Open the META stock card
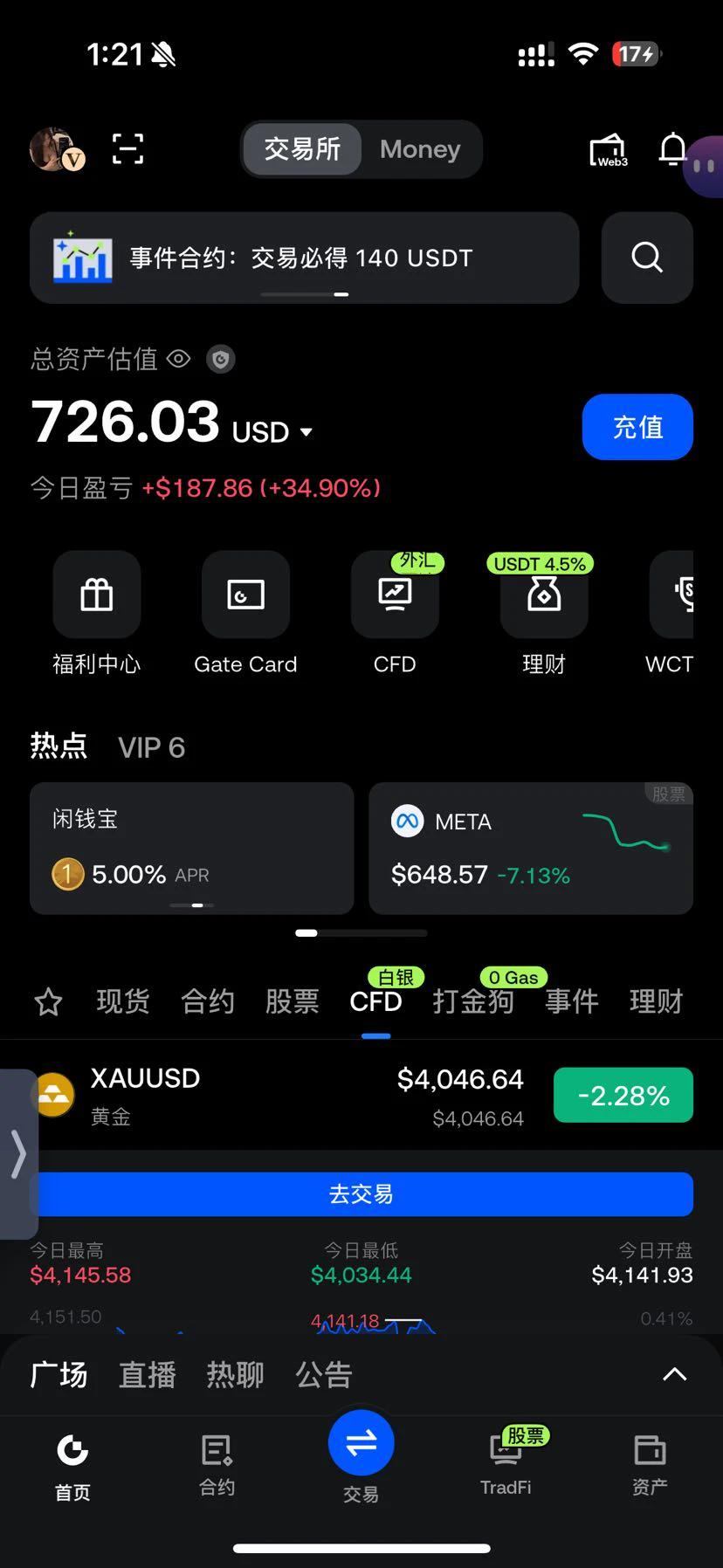This screenshot has width=723, height=1568. coord(531,848)
